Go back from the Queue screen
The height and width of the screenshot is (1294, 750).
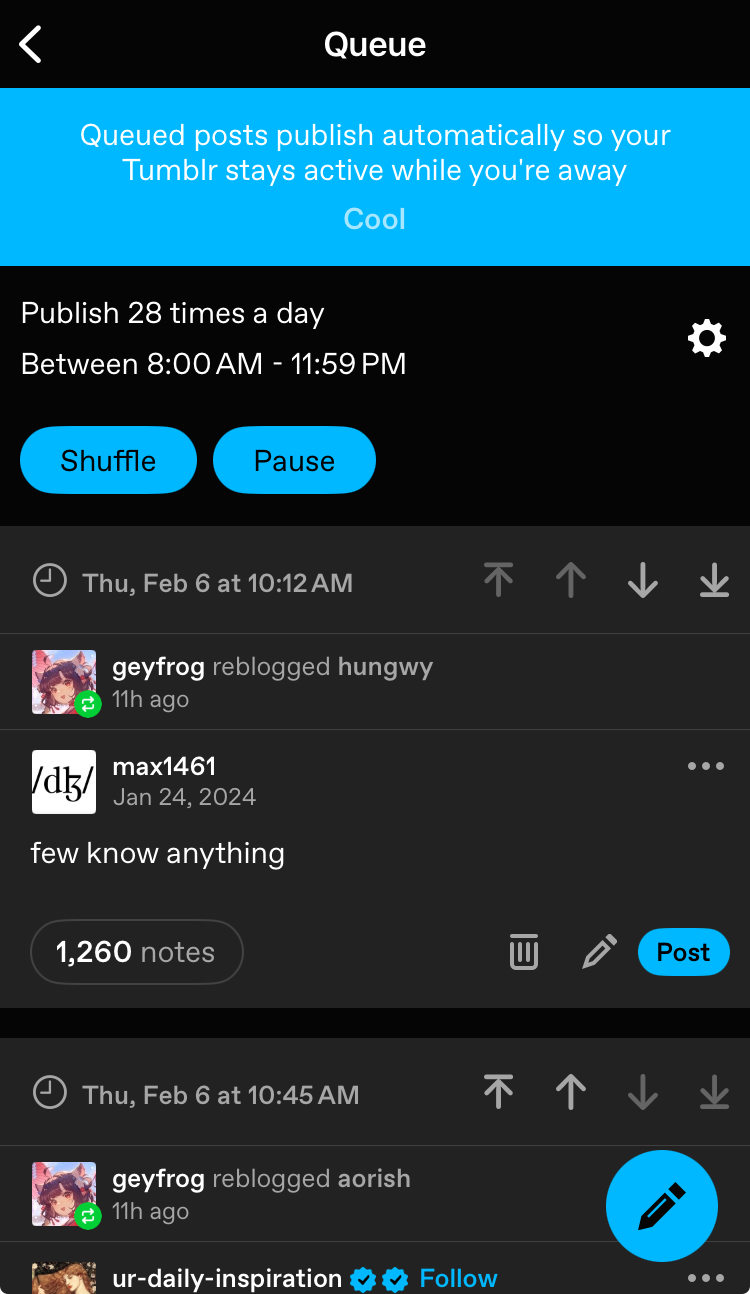31,45
